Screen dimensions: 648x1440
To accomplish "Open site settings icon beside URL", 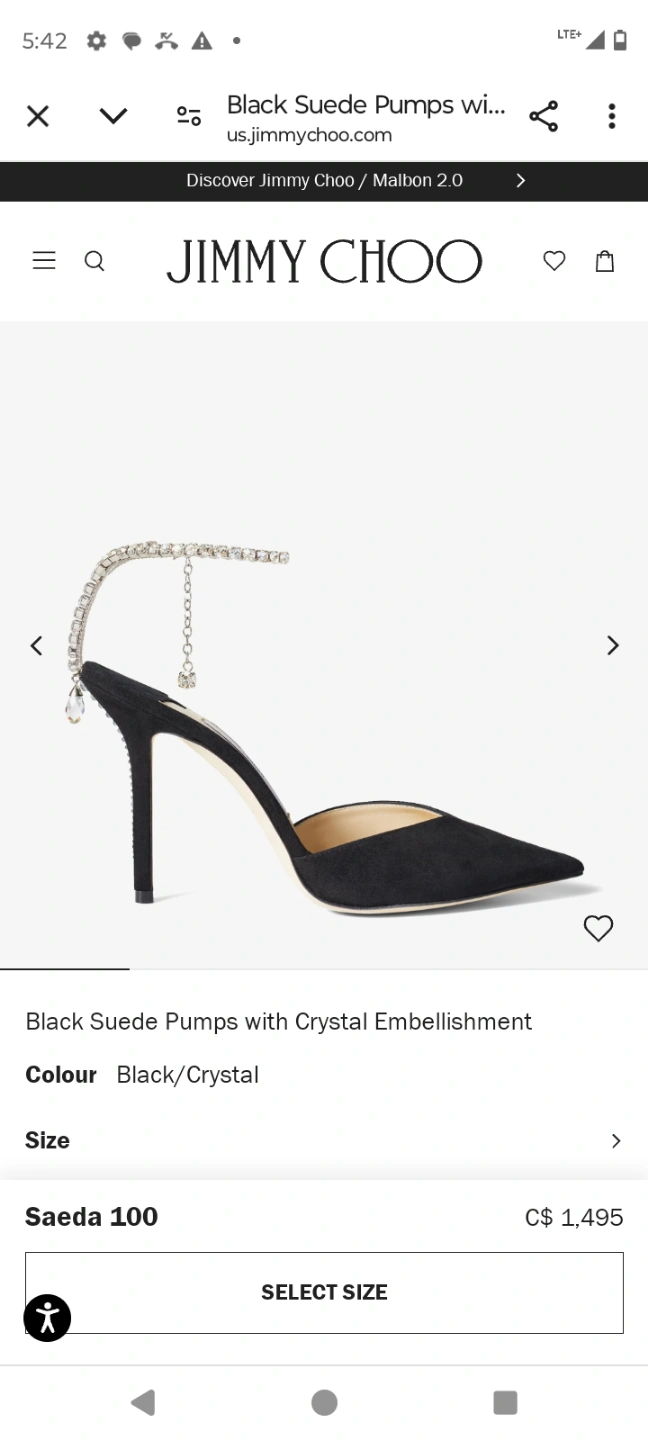I will 188,117.
